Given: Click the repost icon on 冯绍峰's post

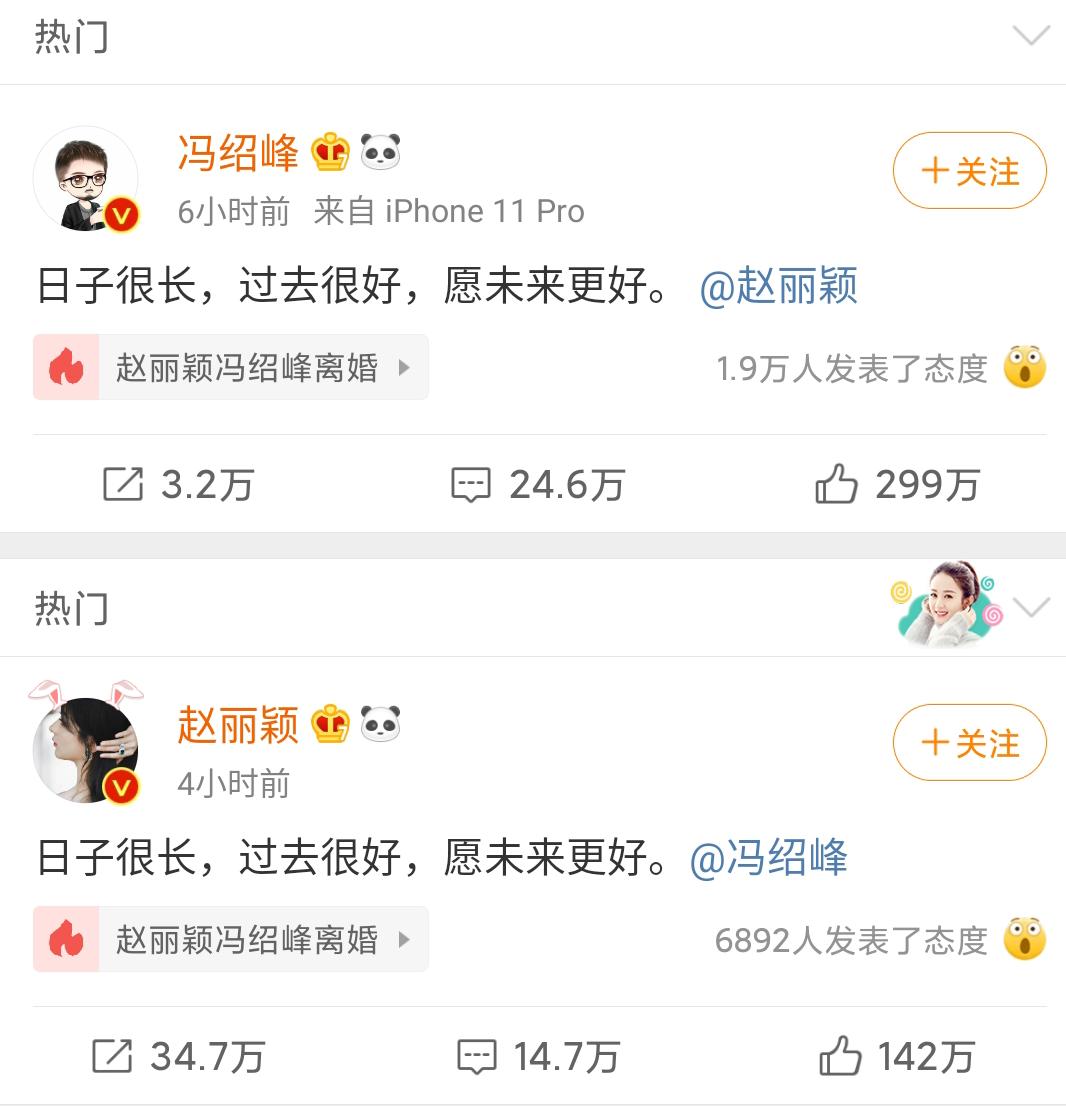Looking at the screenshot, I should point(123,485).
